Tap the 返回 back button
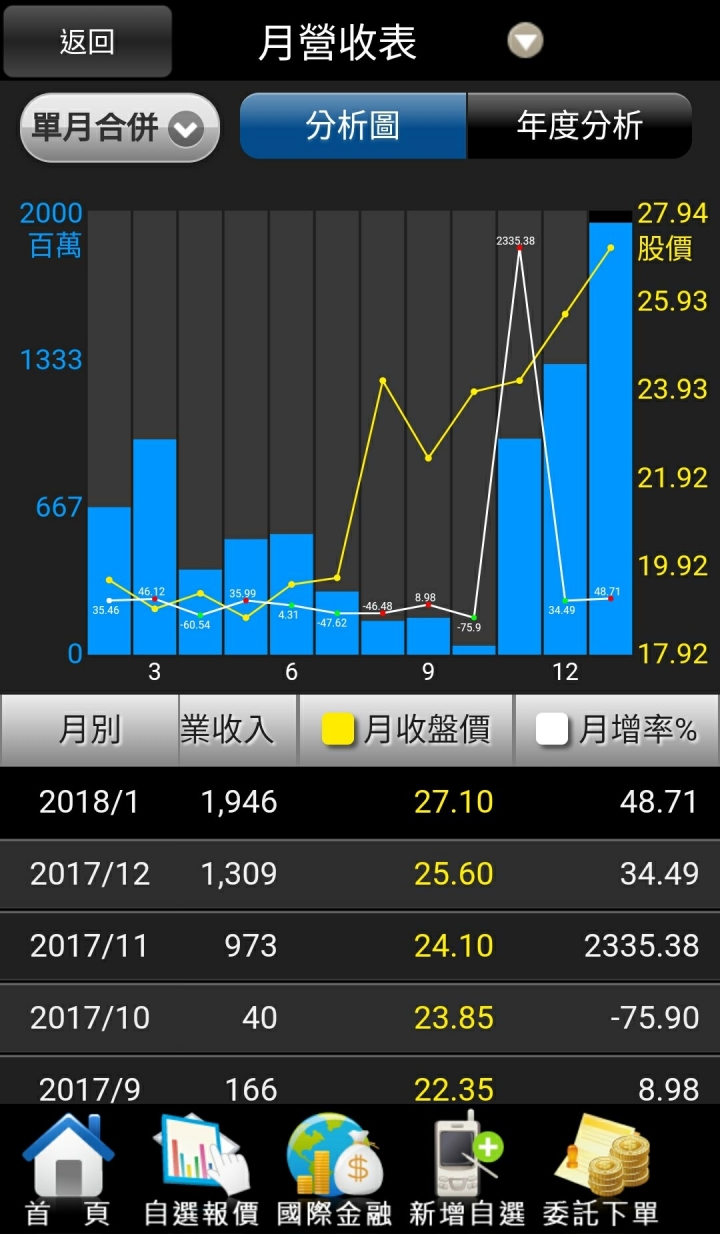Viewport: 720px width, 1234px height. [x=87, y=42]
